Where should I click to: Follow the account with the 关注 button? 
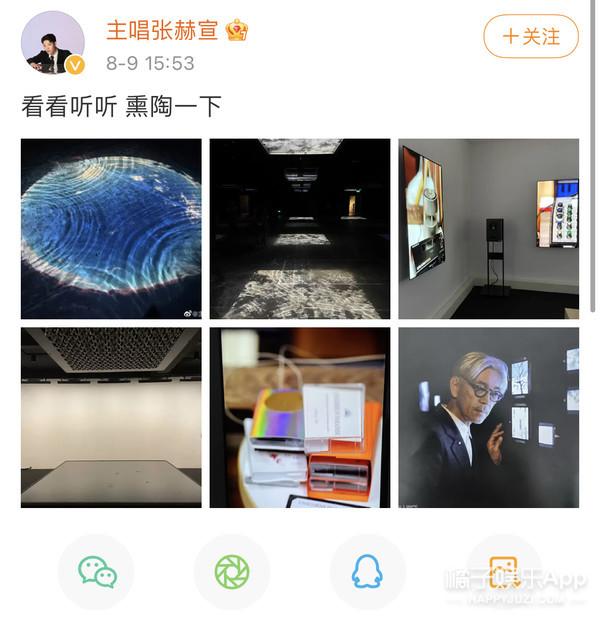pyautogui.click(x=531, y=37)
